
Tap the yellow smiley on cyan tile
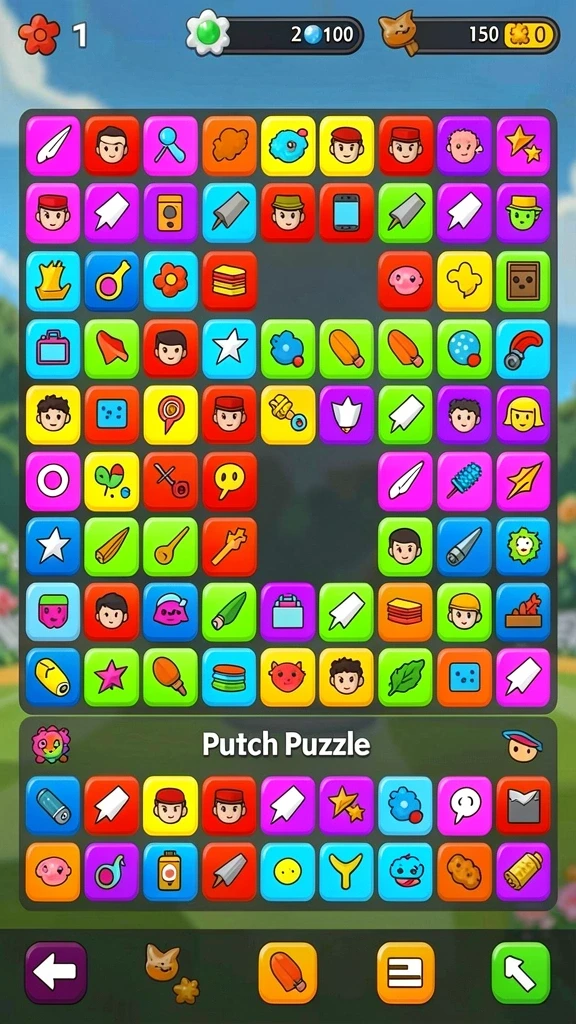[x=288, y=872]
